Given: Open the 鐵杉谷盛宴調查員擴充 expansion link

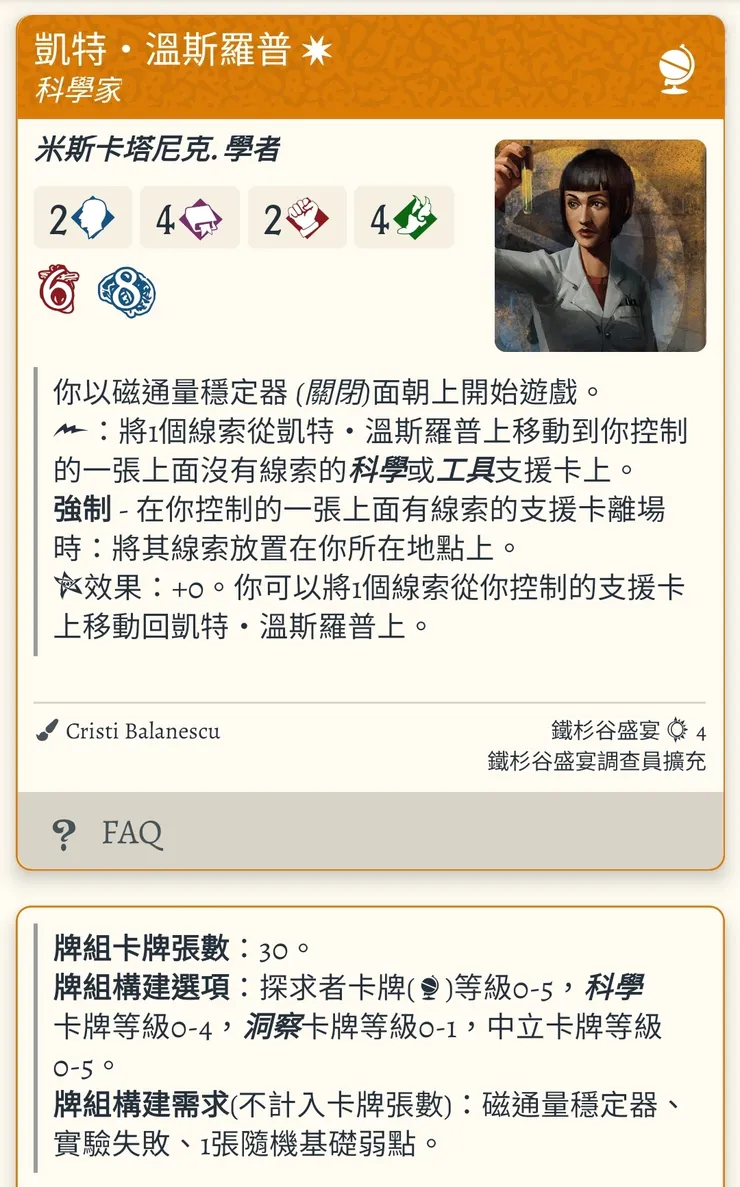Looking at the screenshot, I should tap(600, 762).
